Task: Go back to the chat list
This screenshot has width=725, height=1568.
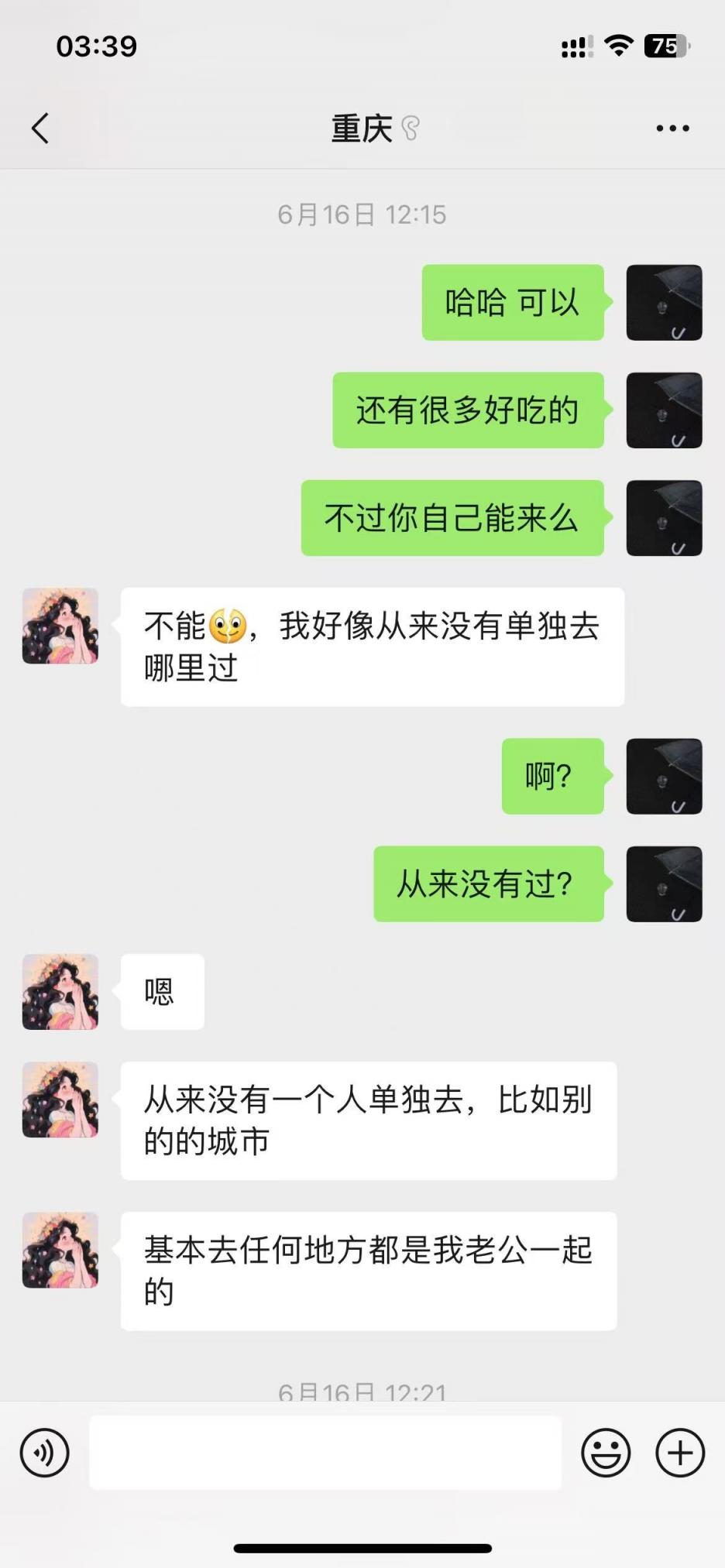Action: point(40,129)
